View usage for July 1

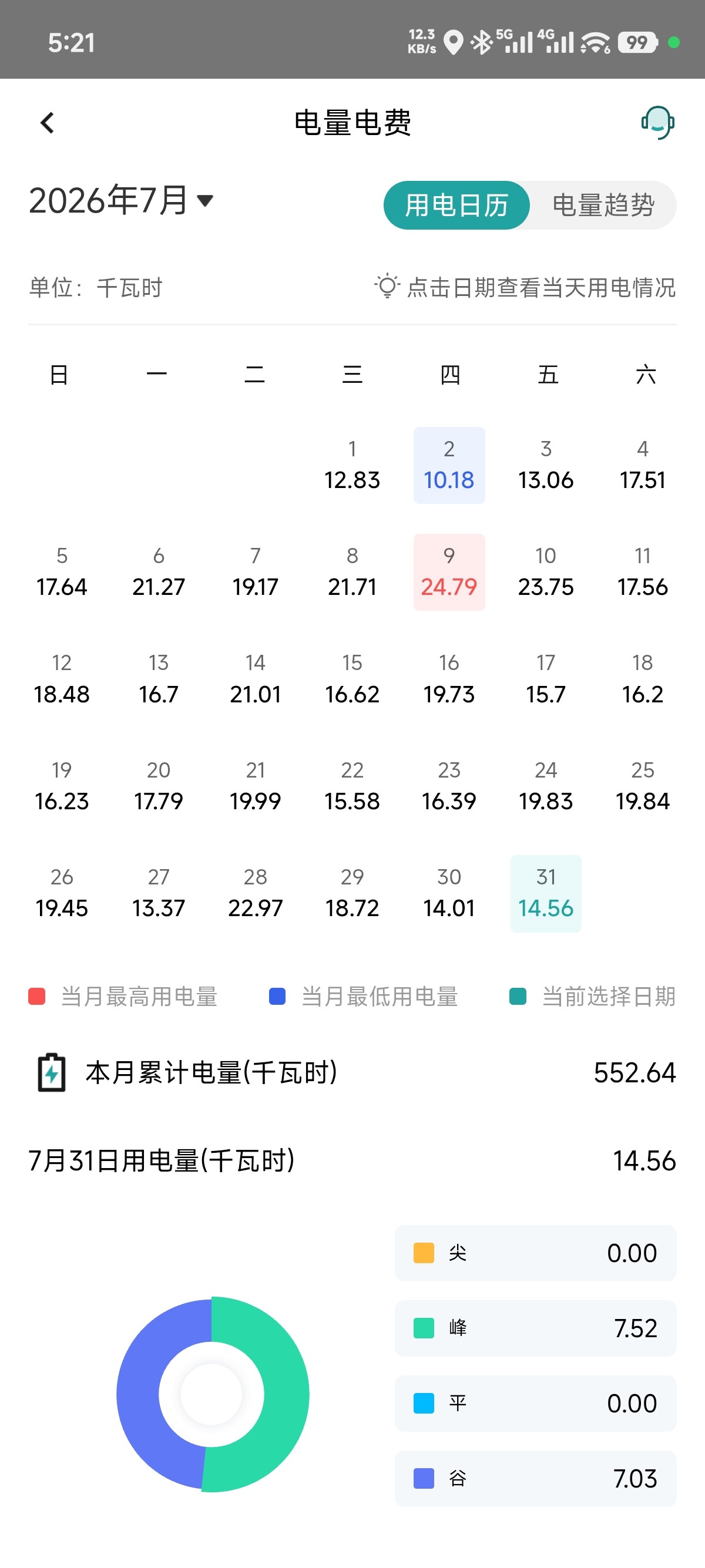(352, 465)
